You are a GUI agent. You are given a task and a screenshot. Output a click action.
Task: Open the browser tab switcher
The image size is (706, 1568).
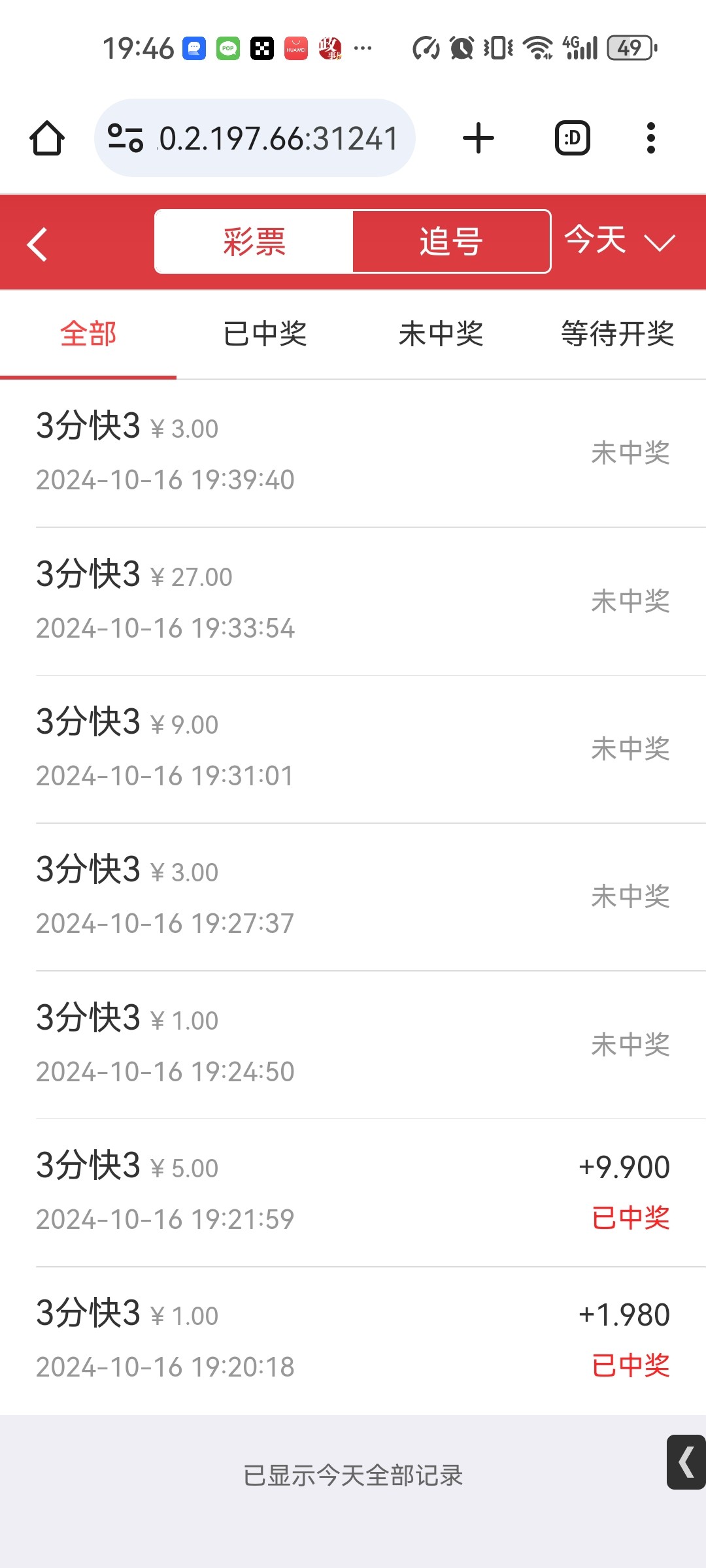tap(573, 138)
